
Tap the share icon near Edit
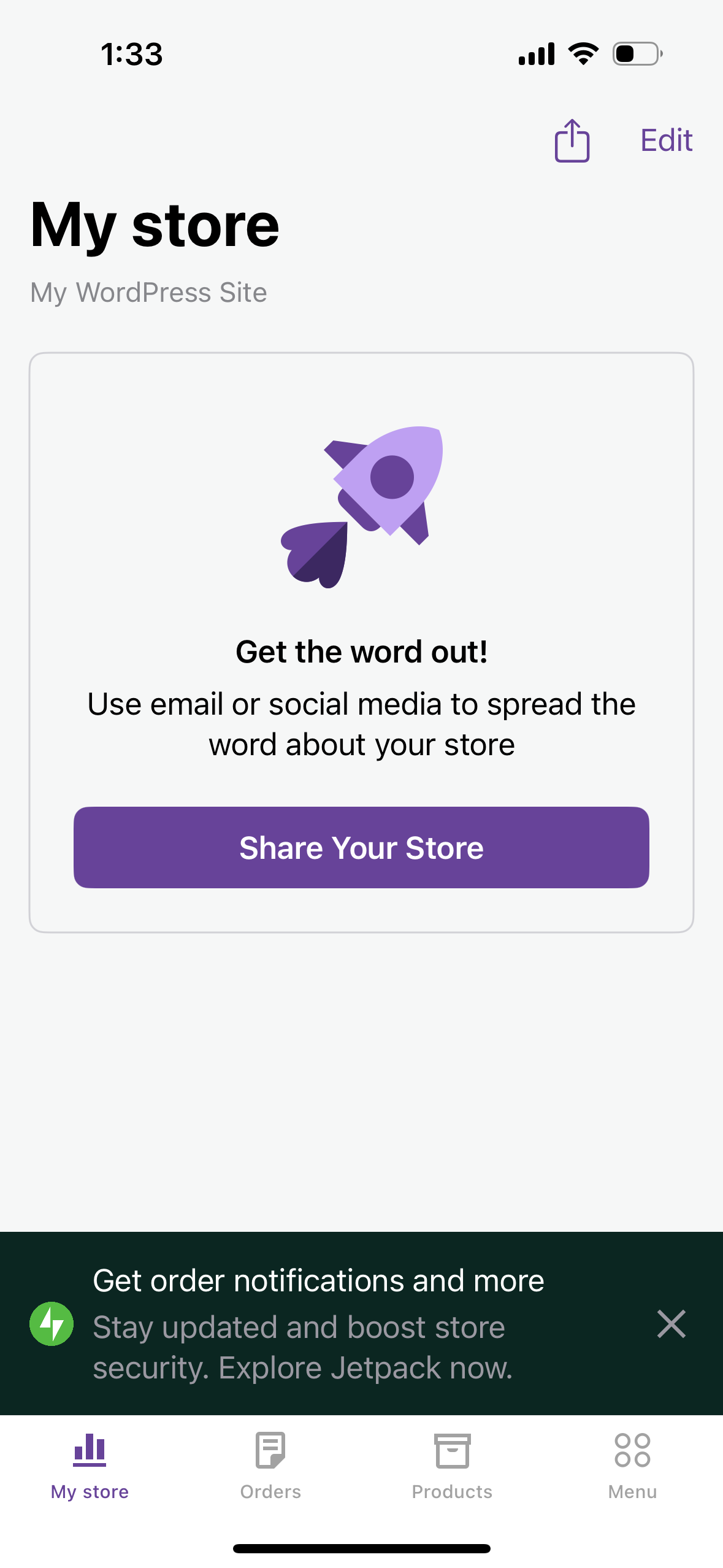(x=572, y=140)
